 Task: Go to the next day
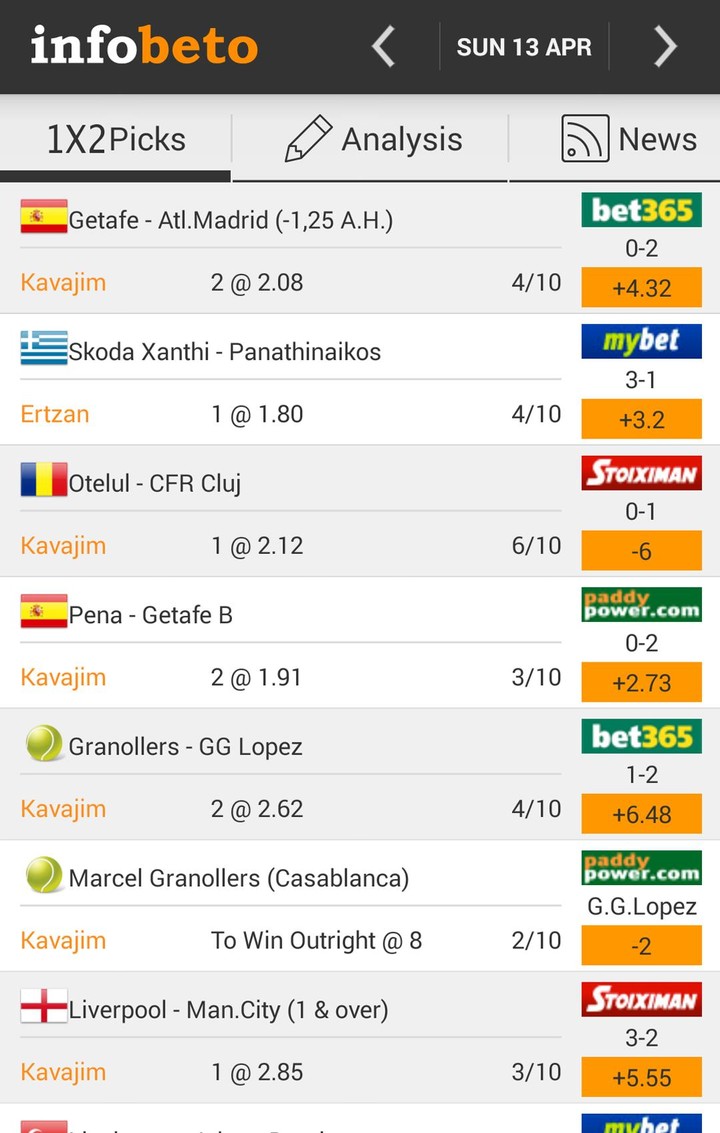click(x=665, y=46)
